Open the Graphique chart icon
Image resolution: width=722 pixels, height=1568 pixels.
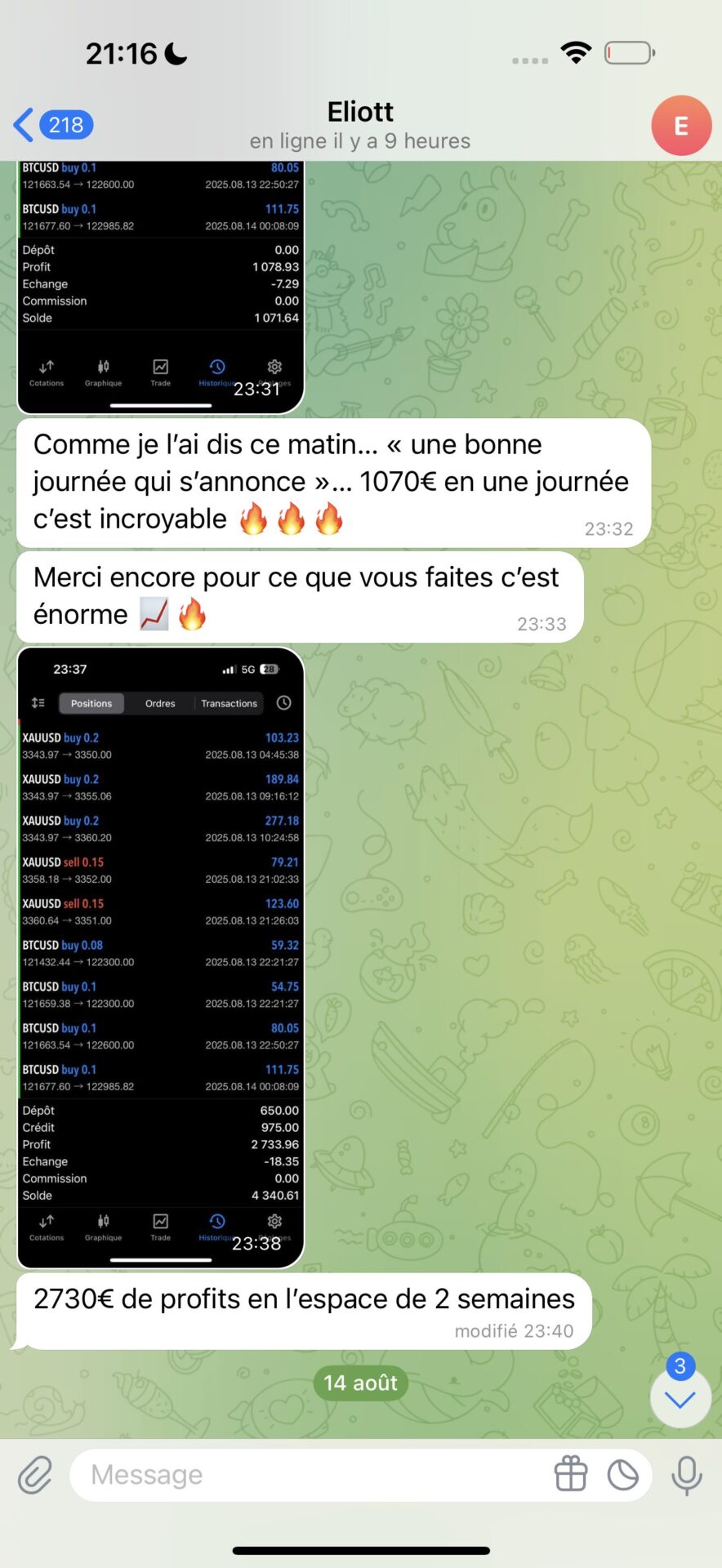[103, 1222]
